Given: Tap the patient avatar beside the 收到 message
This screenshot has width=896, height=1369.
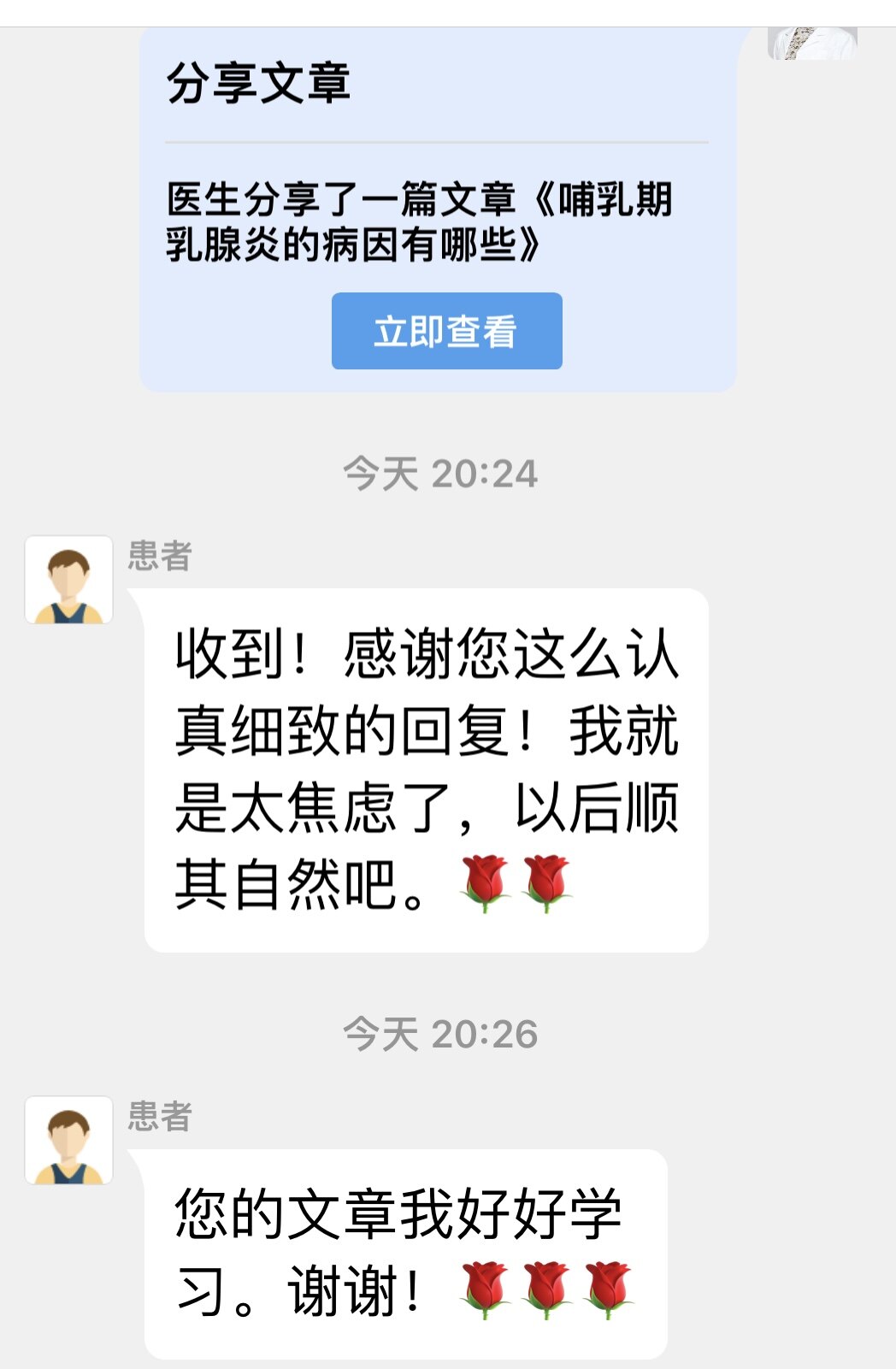Looking at the screenshot, I should coord(68,580).
